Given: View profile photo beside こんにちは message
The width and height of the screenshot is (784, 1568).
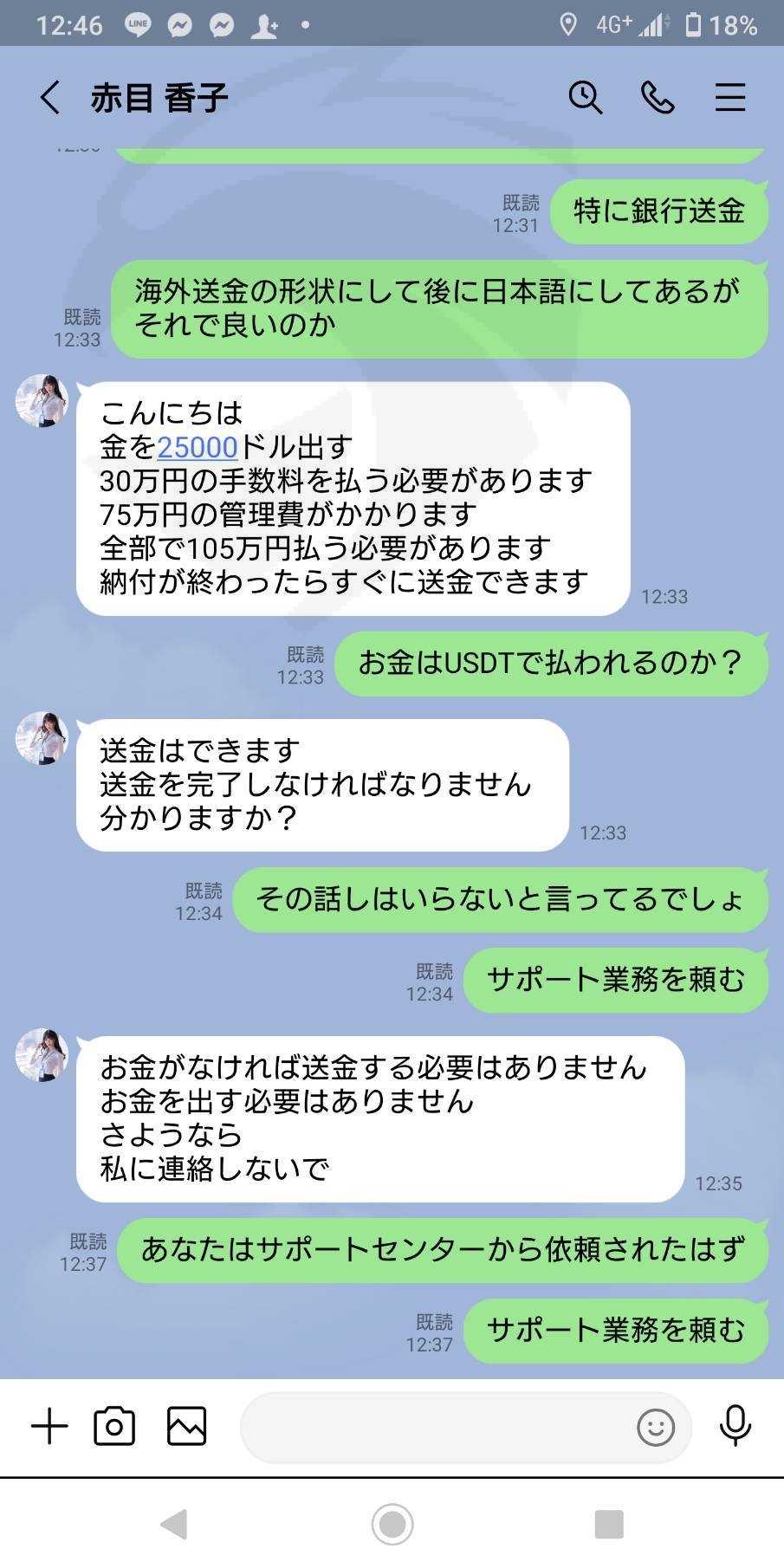Looking at the screenshot, I should click(42, 401).
